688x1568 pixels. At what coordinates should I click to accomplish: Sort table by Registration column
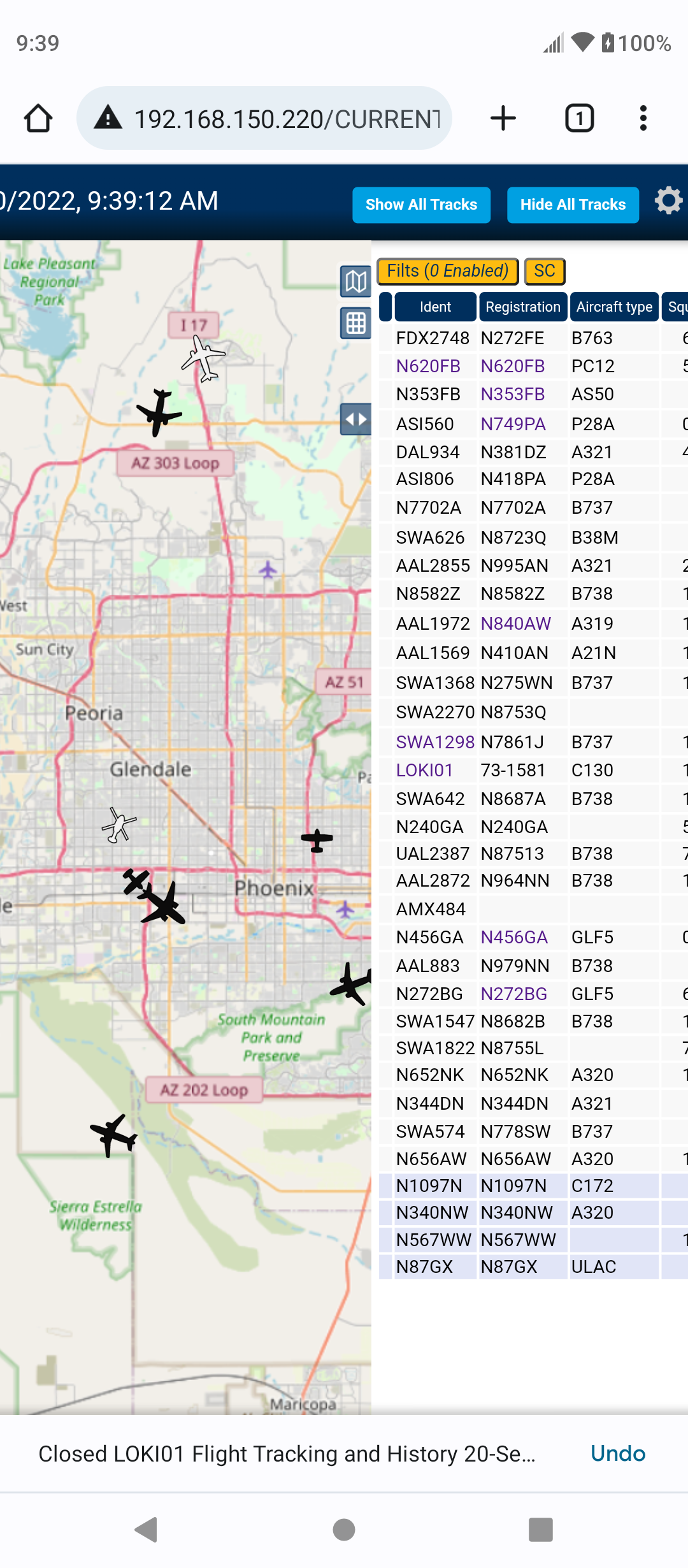click(x=523, y=307)
